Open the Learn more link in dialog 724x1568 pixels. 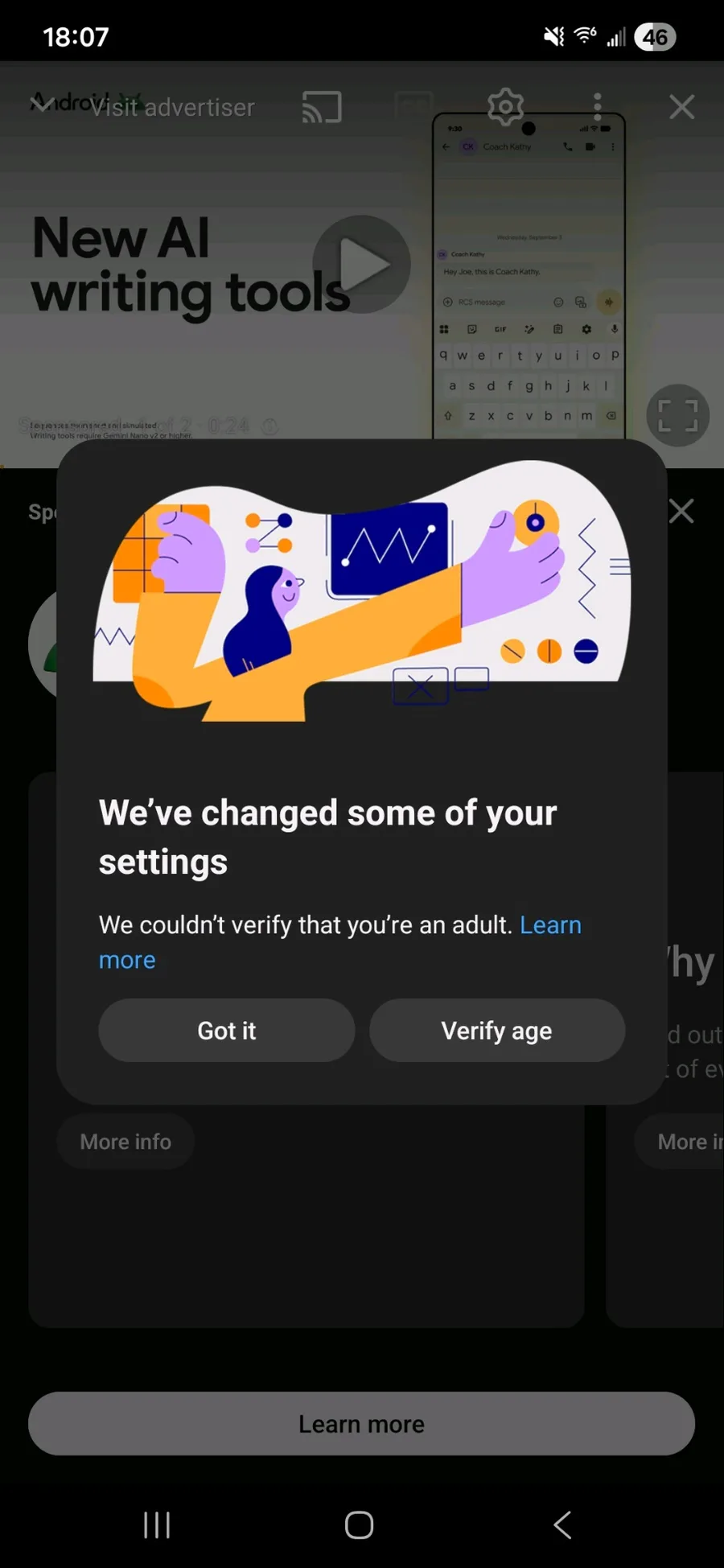(550, 925)
